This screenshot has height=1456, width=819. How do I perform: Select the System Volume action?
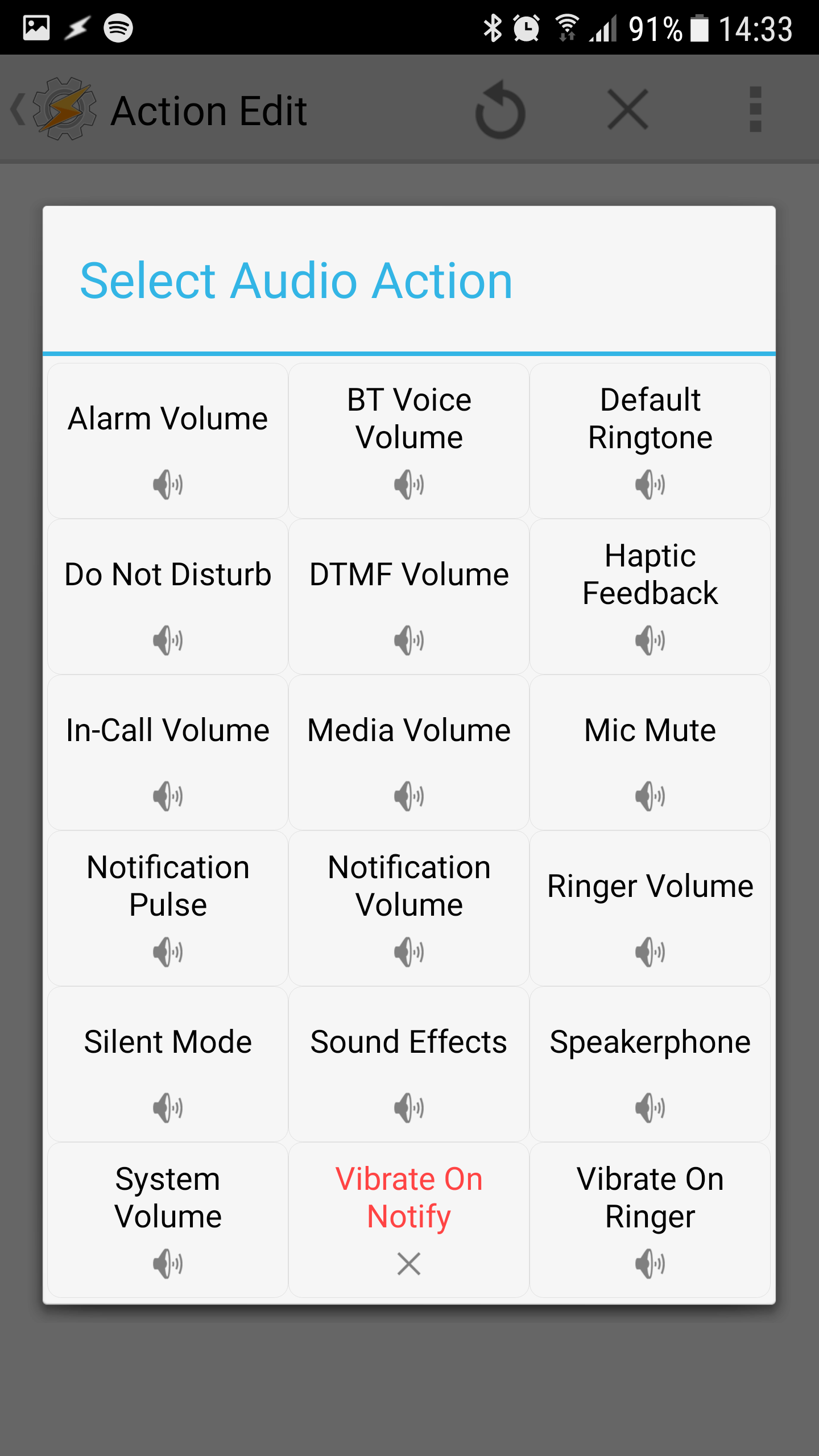(168, 1221)
